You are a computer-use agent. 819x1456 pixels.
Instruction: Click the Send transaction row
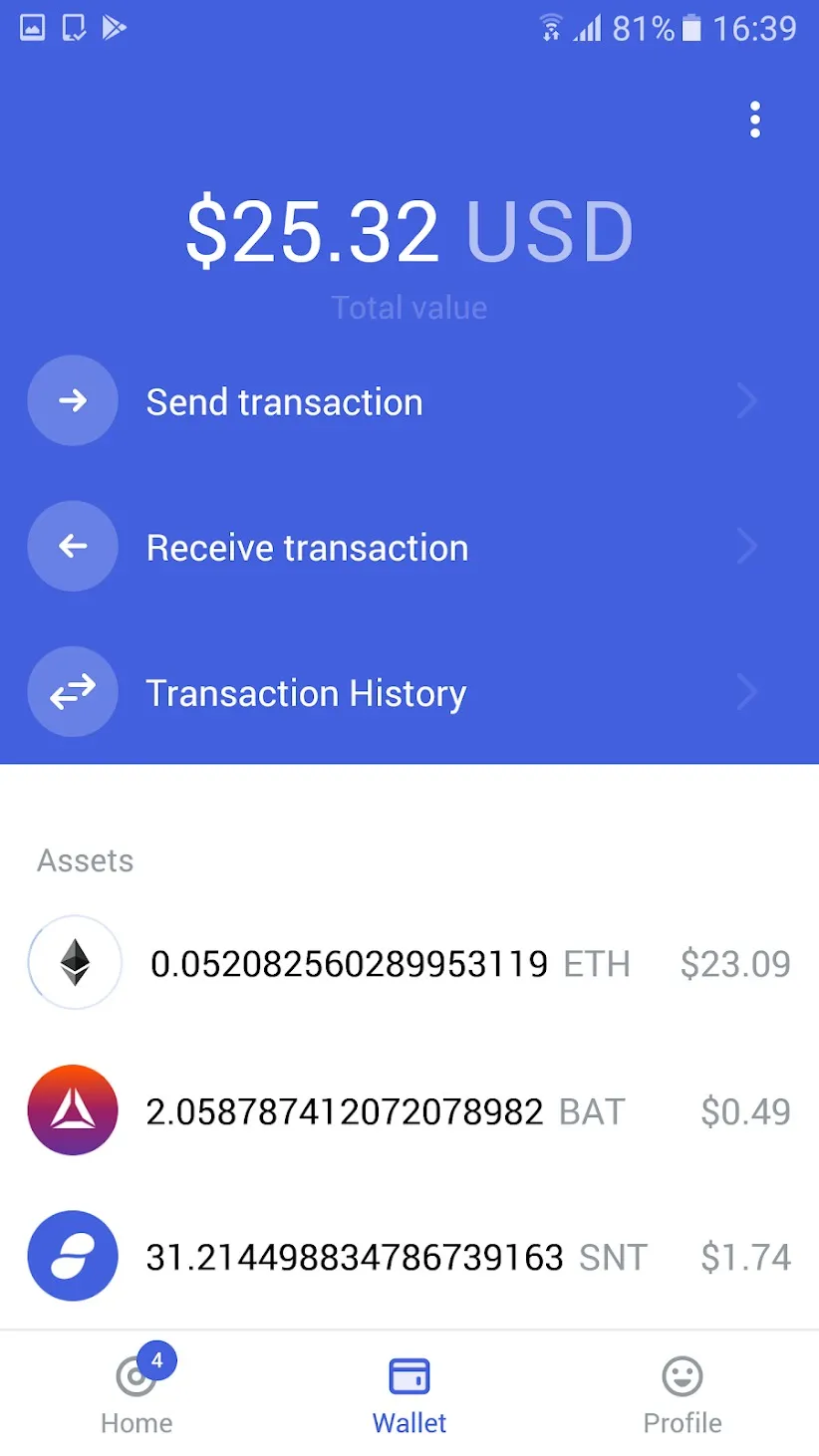399,400
